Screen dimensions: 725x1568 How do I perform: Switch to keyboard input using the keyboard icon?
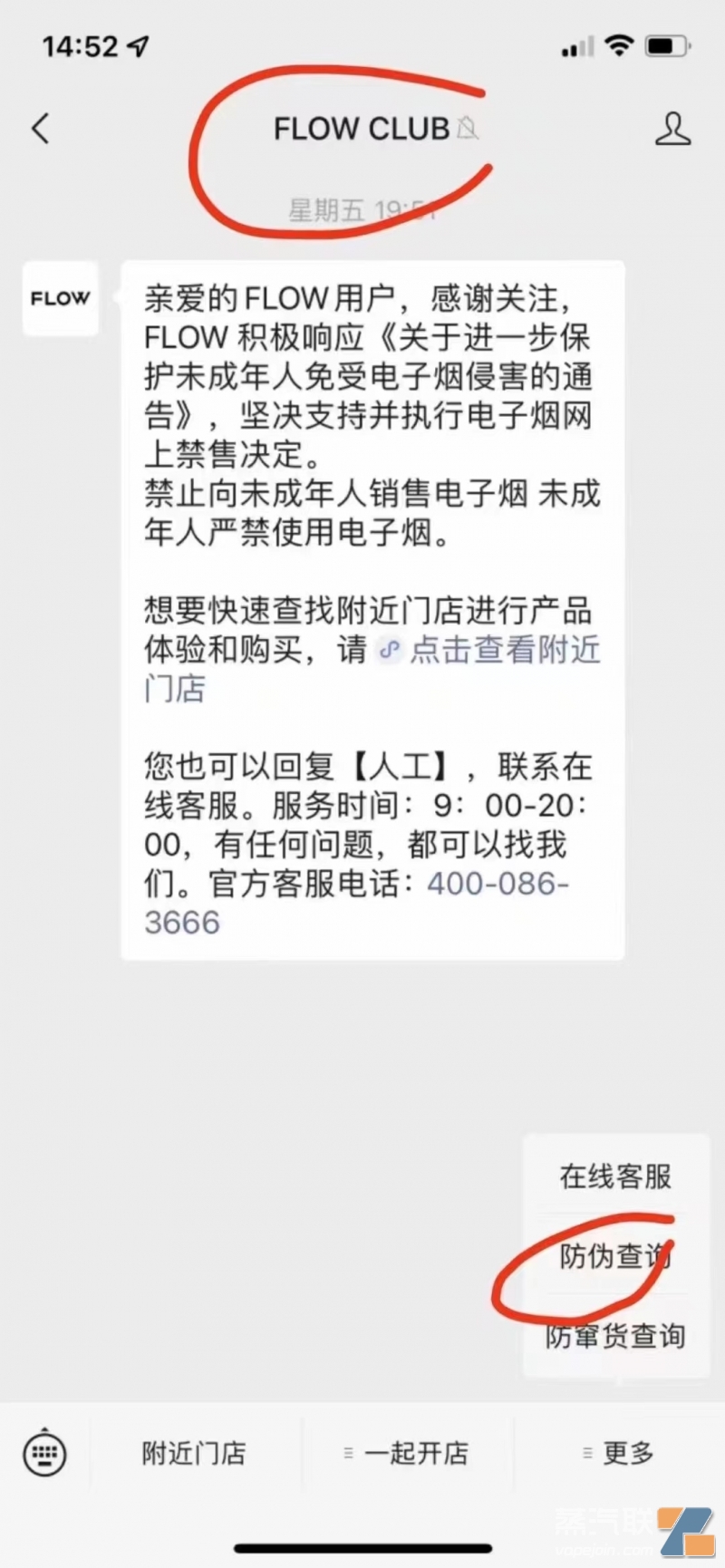43,1453
